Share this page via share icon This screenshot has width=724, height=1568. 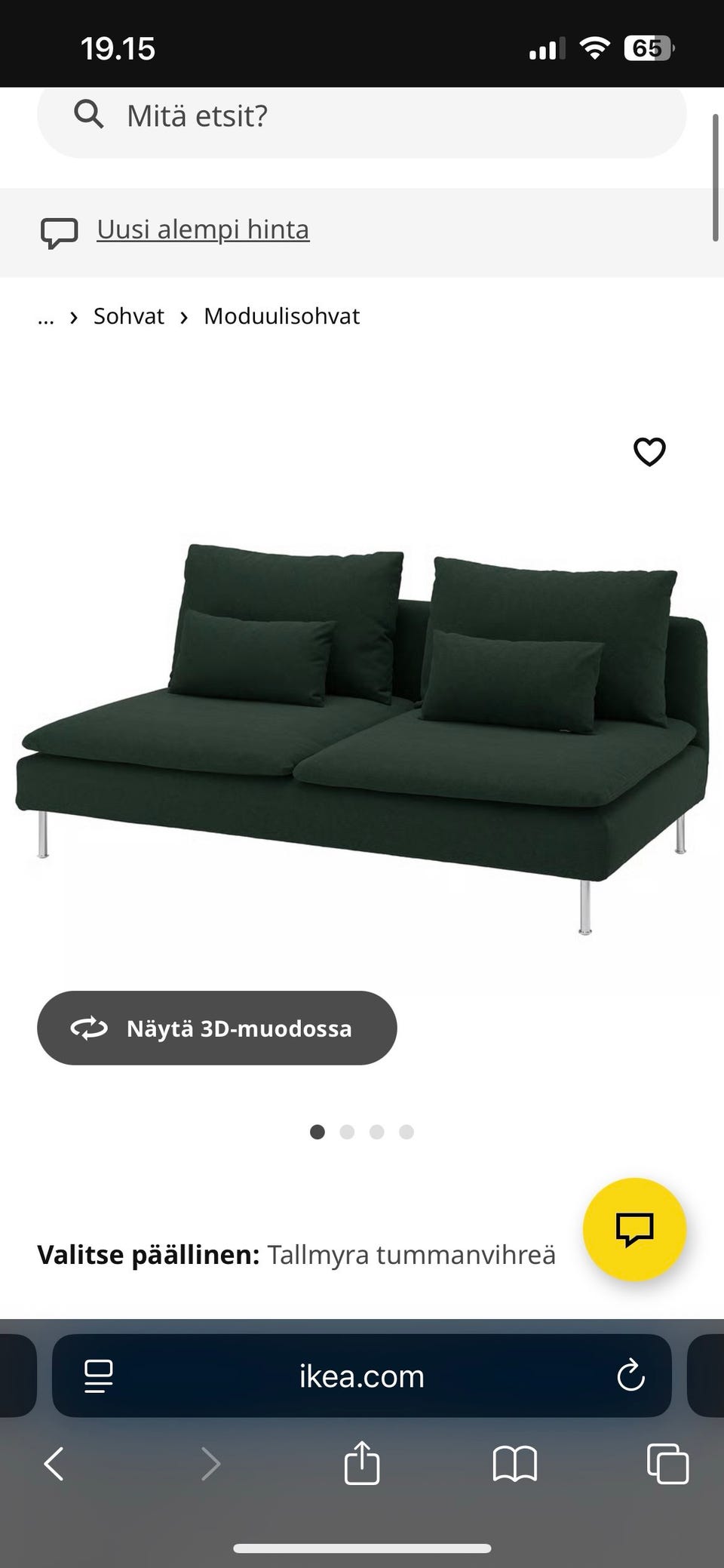[361, 1464]
